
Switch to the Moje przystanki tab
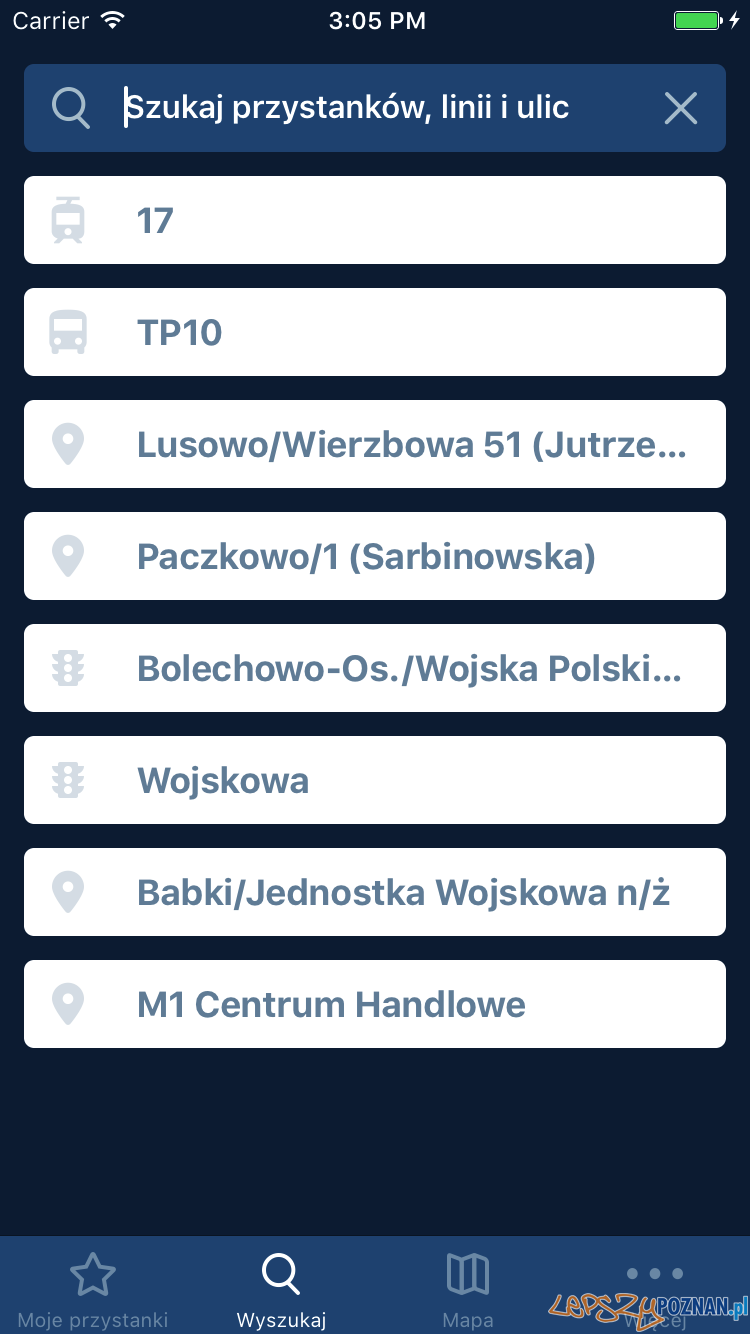point(93,1290)
